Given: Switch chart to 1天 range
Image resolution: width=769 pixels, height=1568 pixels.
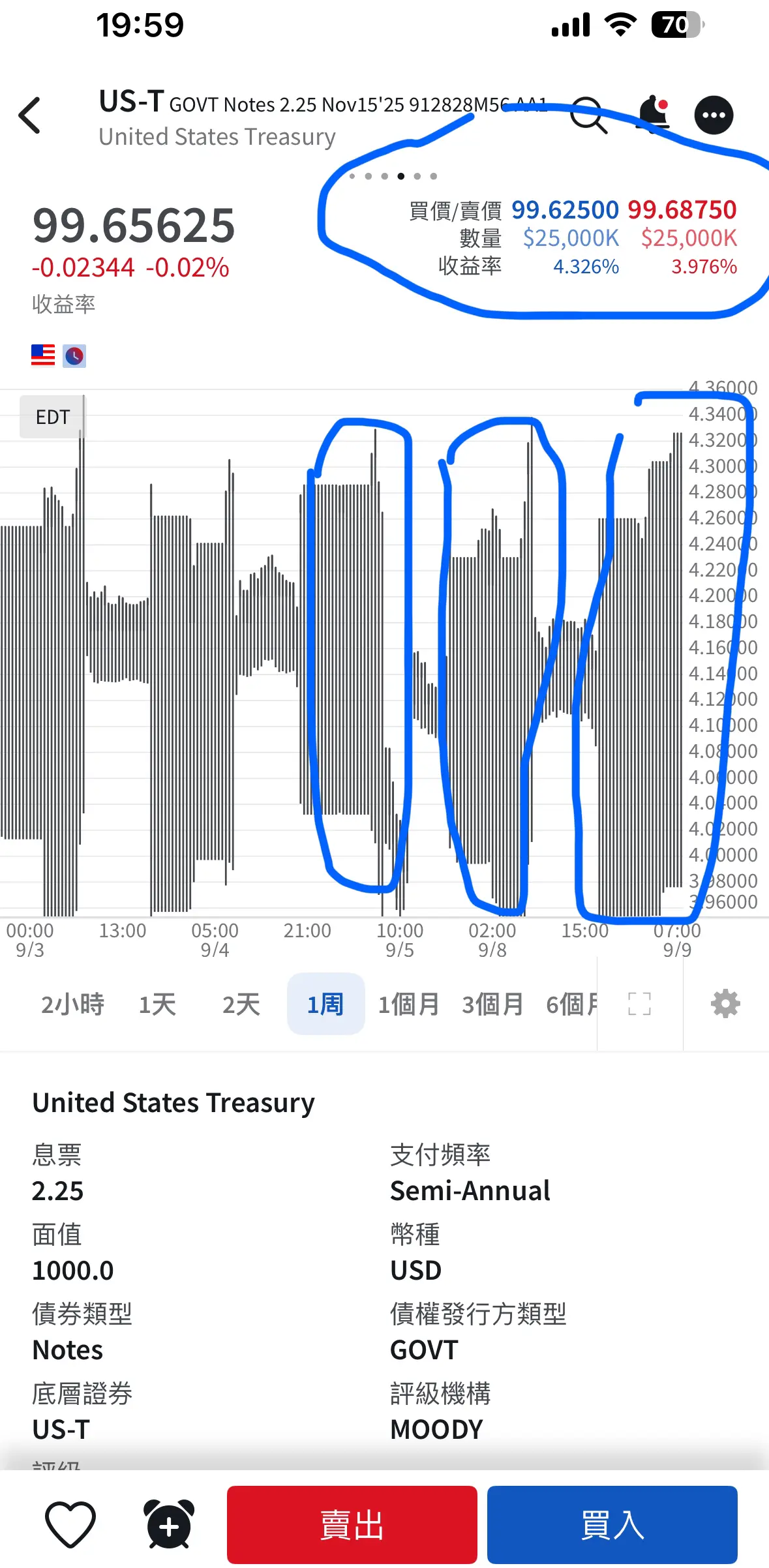Looking at the screenshot, I should (x=157, y=1004).
